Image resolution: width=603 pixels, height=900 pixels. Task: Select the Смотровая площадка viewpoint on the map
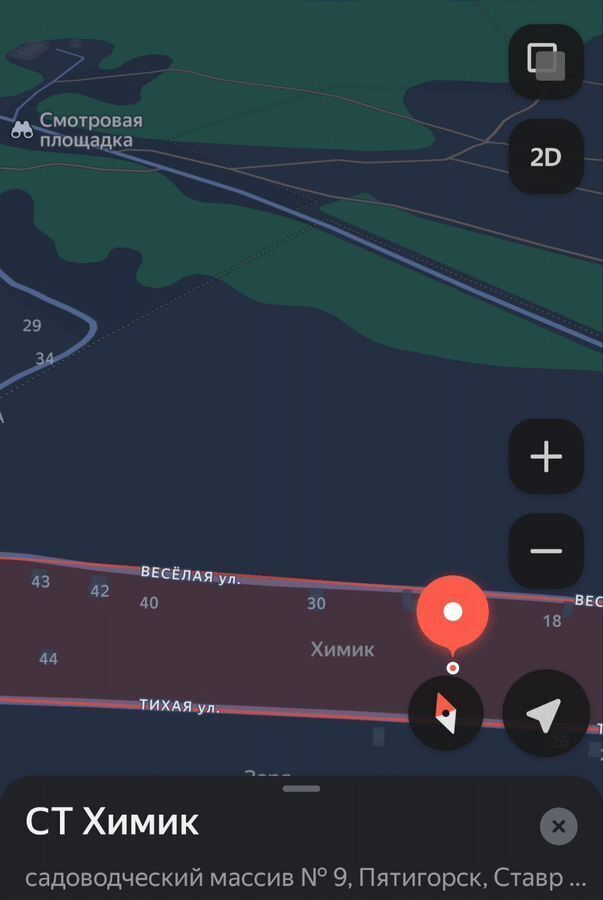click(x=22, y=129)
